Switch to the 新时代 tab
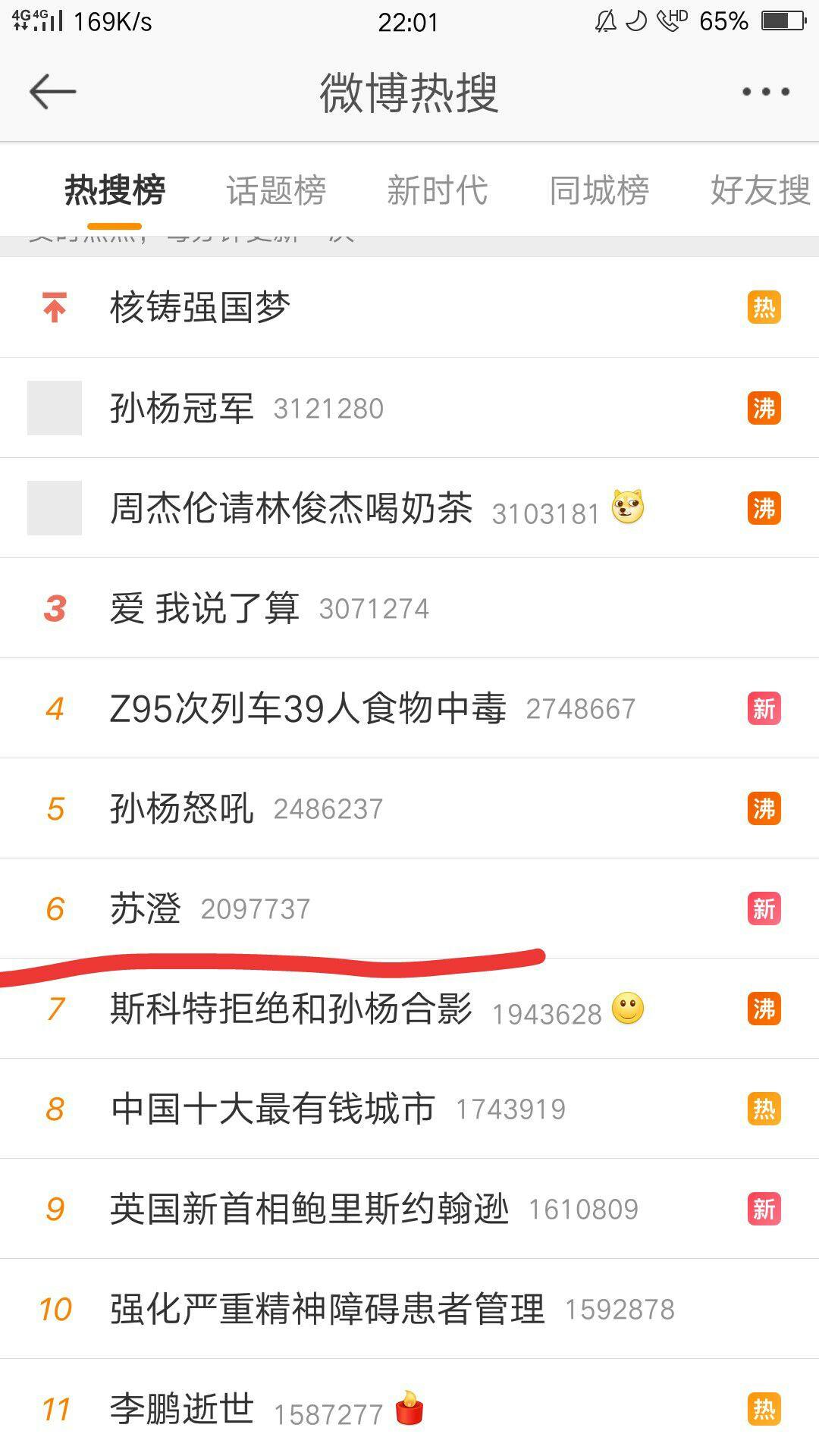Viewport: 819px width, 1456px height. 437,190
